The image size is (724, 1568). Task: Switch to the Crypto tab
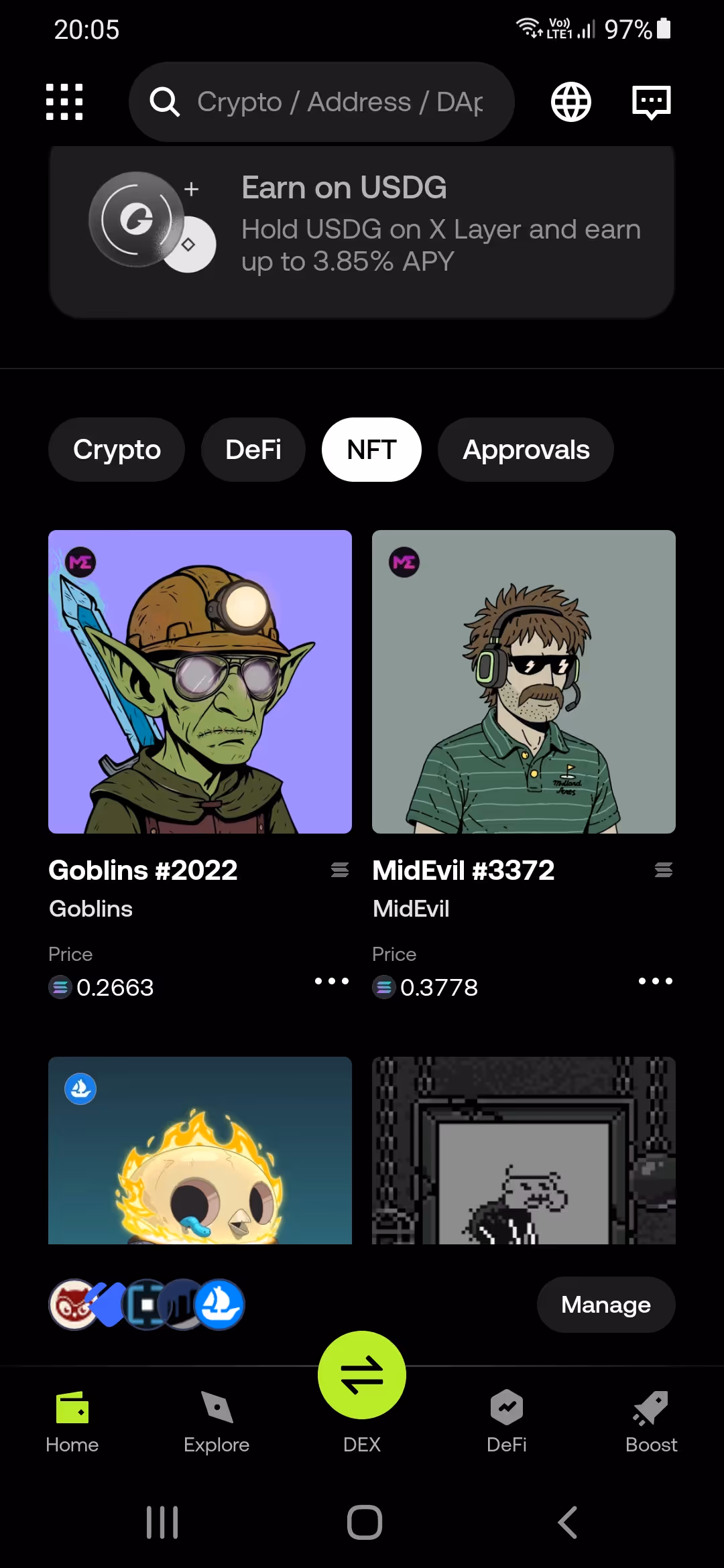117,450
